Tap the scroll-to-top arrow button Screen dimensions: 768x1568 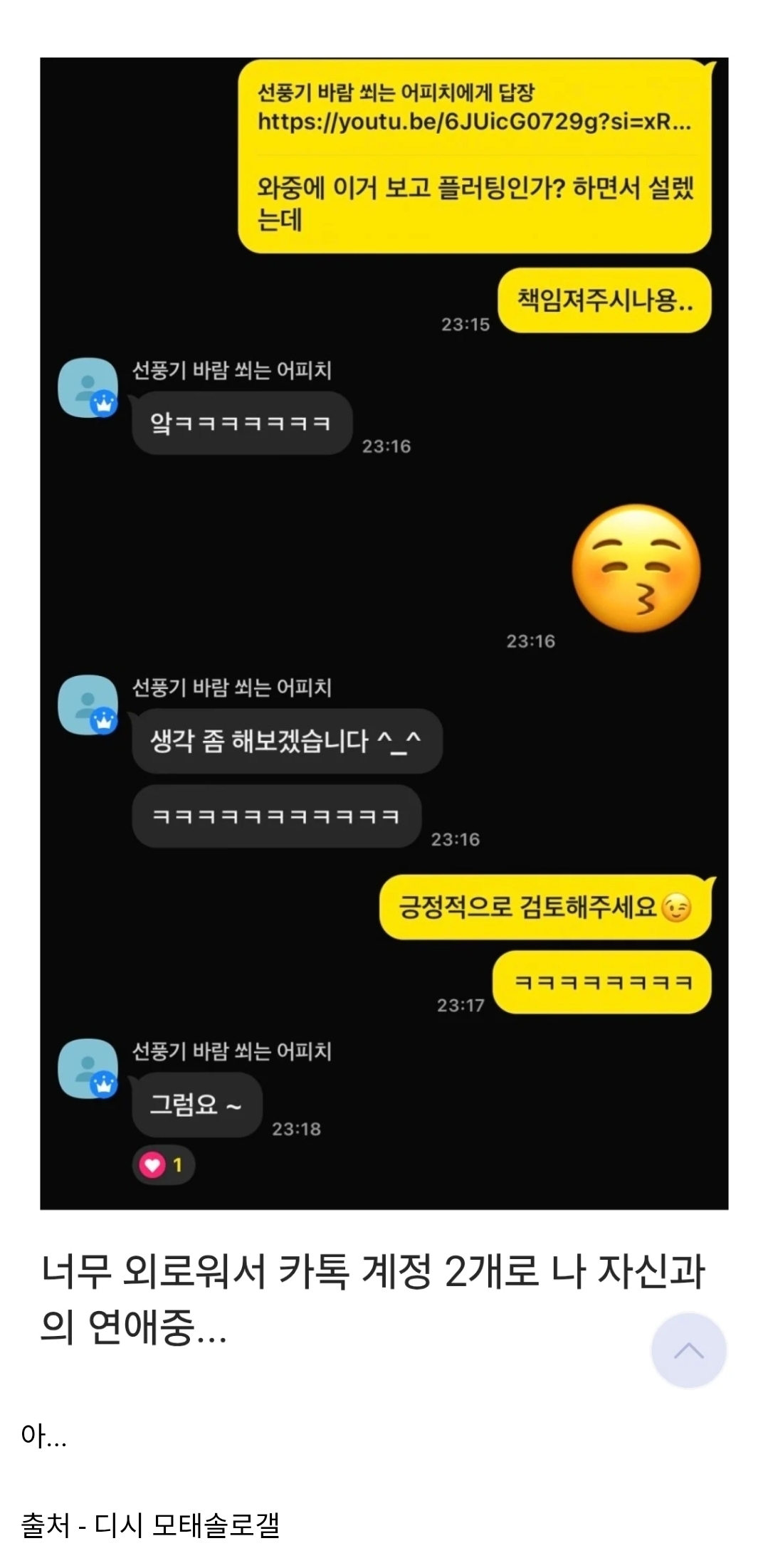(x=688, y=1350)
